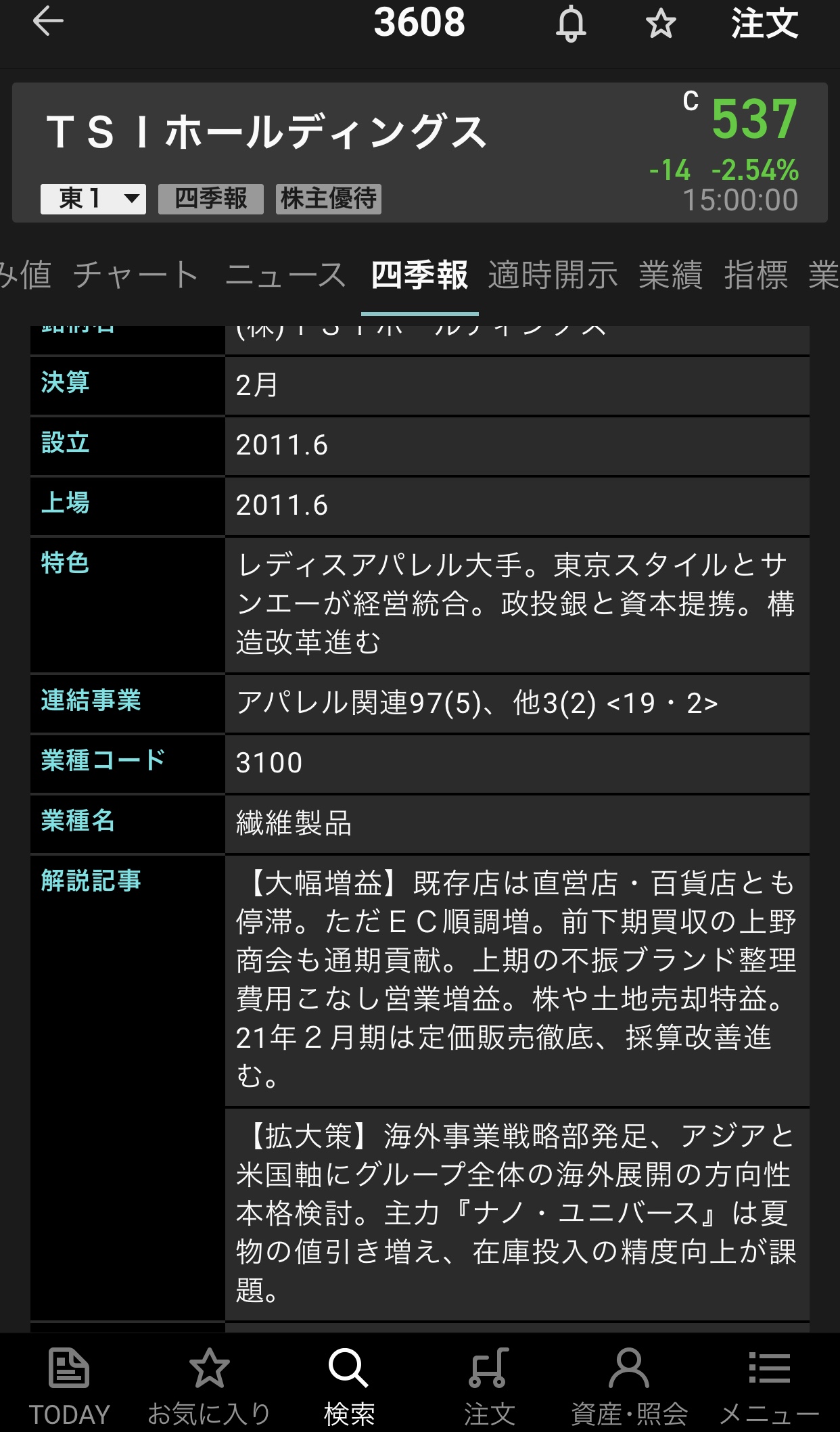Switch to the チャート tab
This screenshot has height=1432, width=840.
(136, 275)
